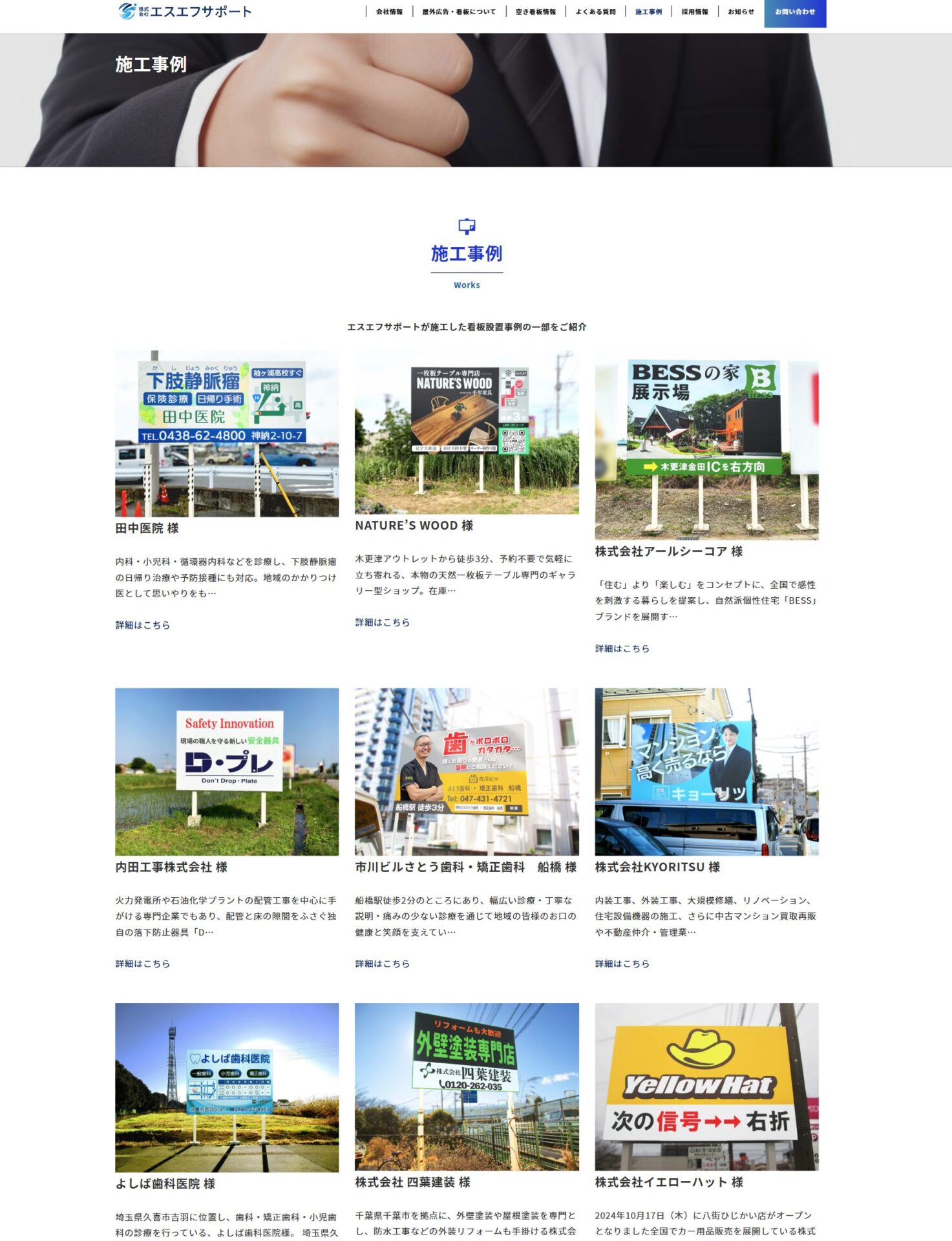Open お知らせ in the top menu

(741, 12)
